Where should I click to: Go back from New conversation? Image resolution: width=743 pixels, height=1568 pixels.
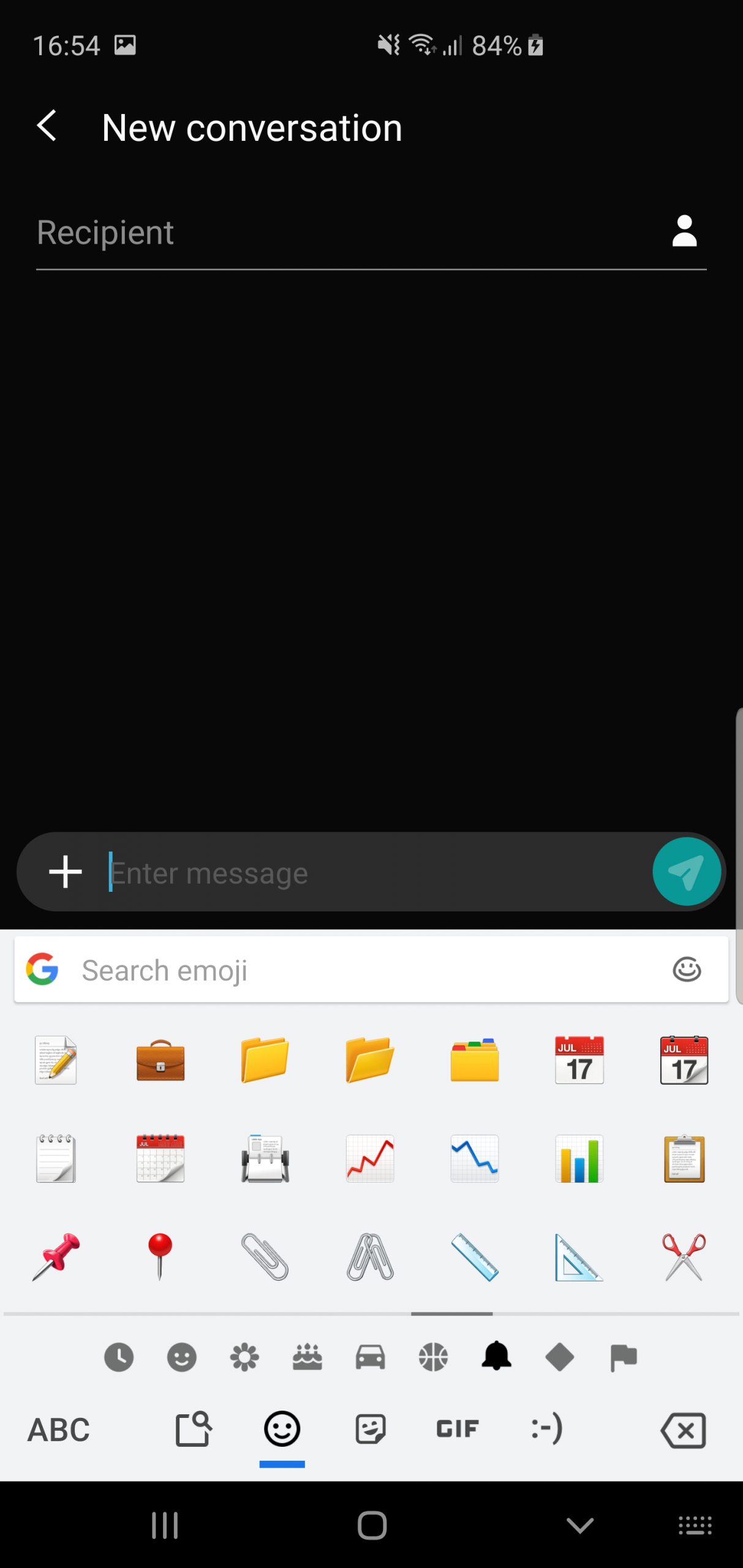tap(47, 126)
